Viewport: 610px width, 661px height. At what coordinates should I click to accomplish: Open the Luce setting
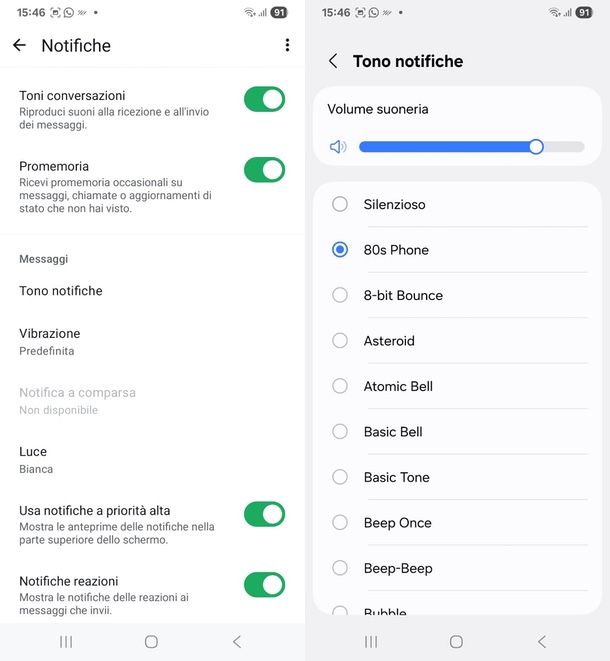click(x=36, y=459)
